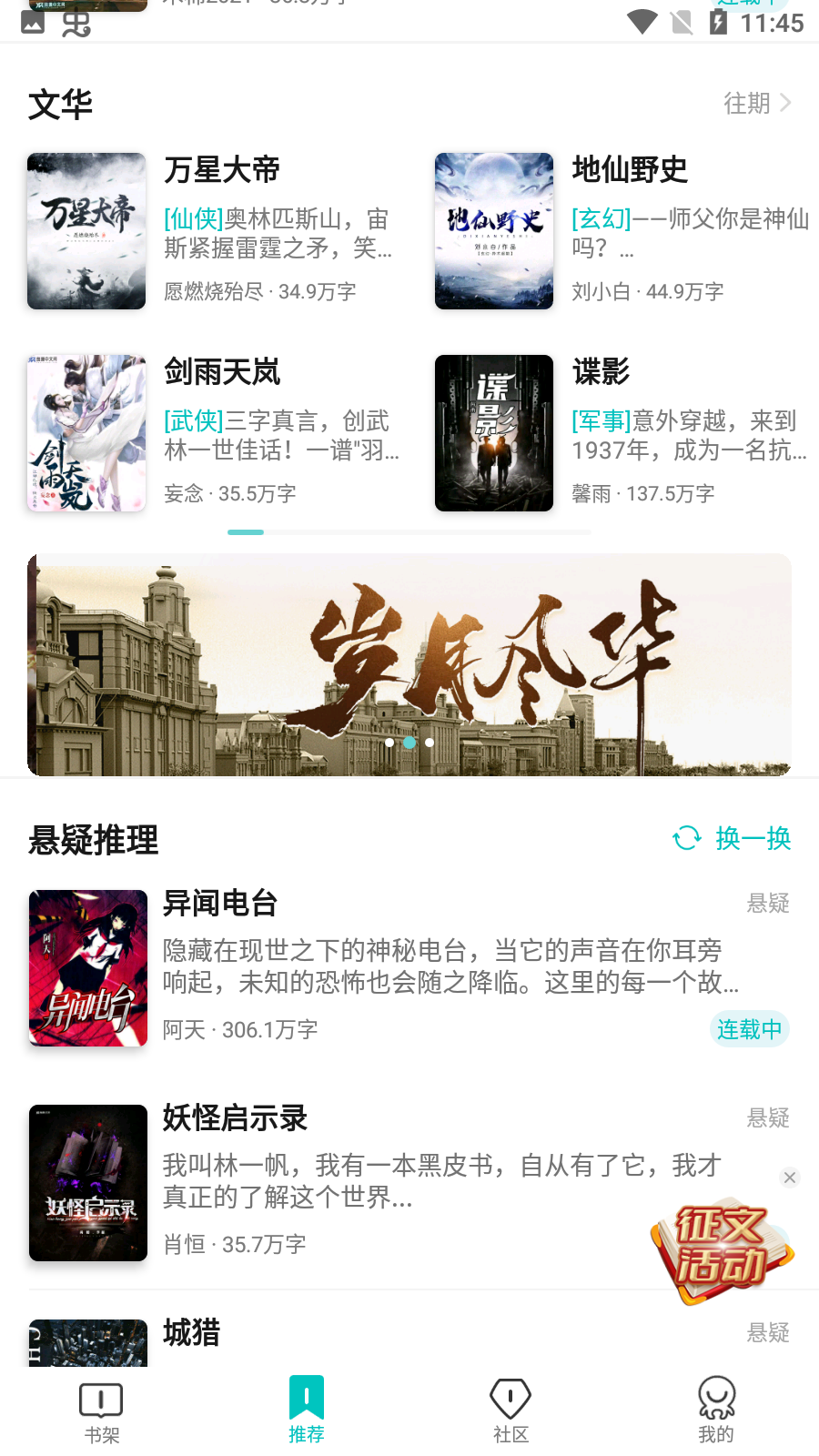This screenshot has height=1456, width=819.
Task: Tap the scroll progress indicator under 文华 grid
Action: tap(246, 532)
